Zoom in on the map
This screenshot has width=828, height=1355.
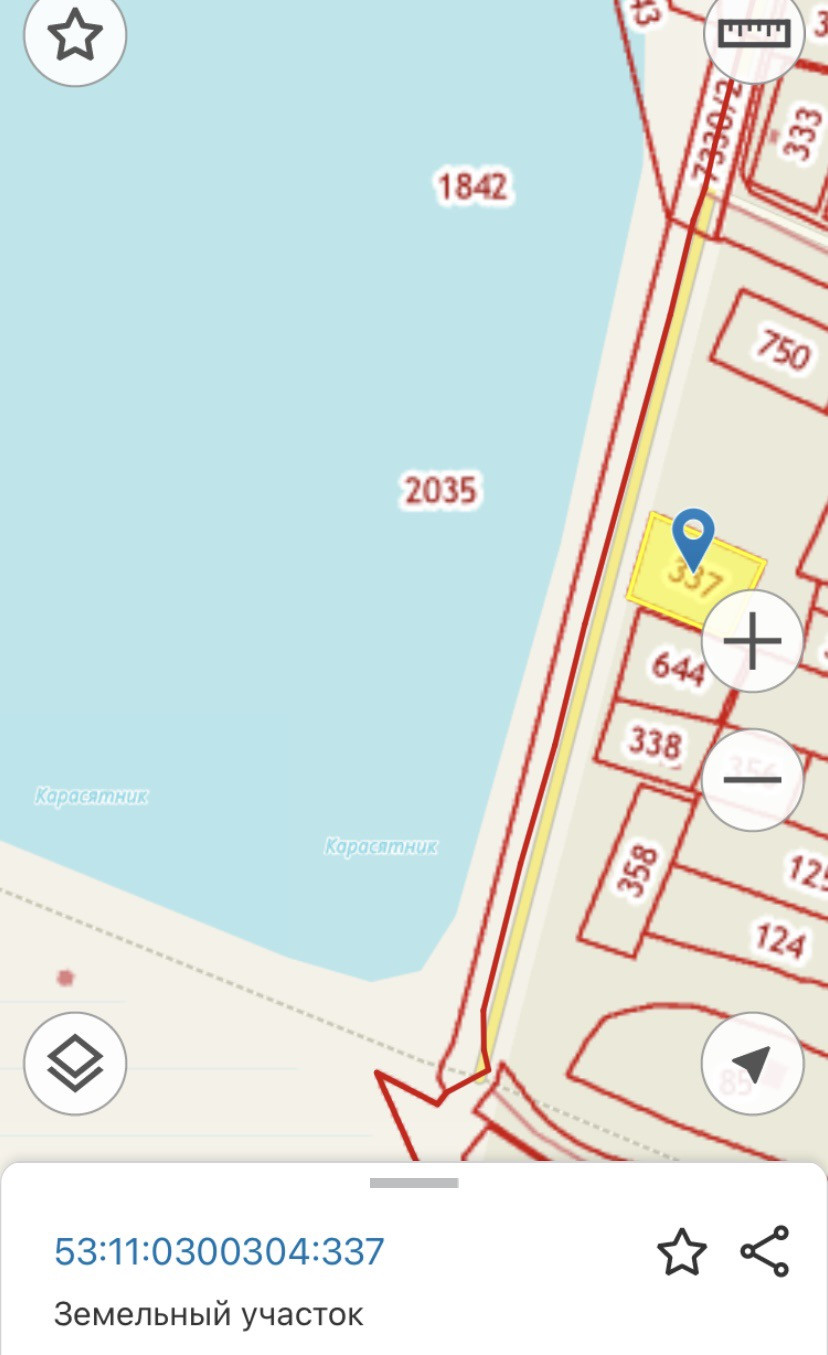tap(752, 641)
